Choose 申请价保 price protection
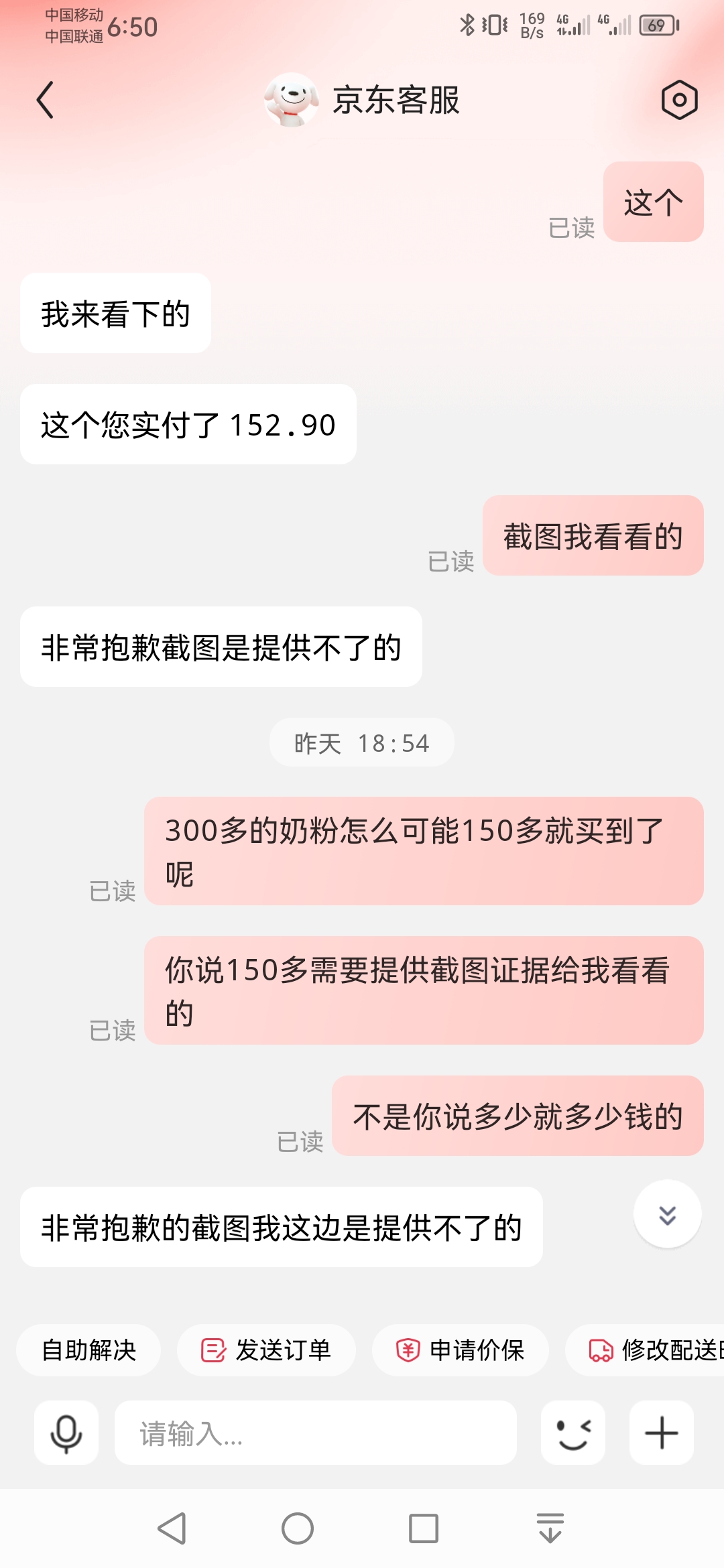The image size is (724, 1568). click(x=461, y=1350)
